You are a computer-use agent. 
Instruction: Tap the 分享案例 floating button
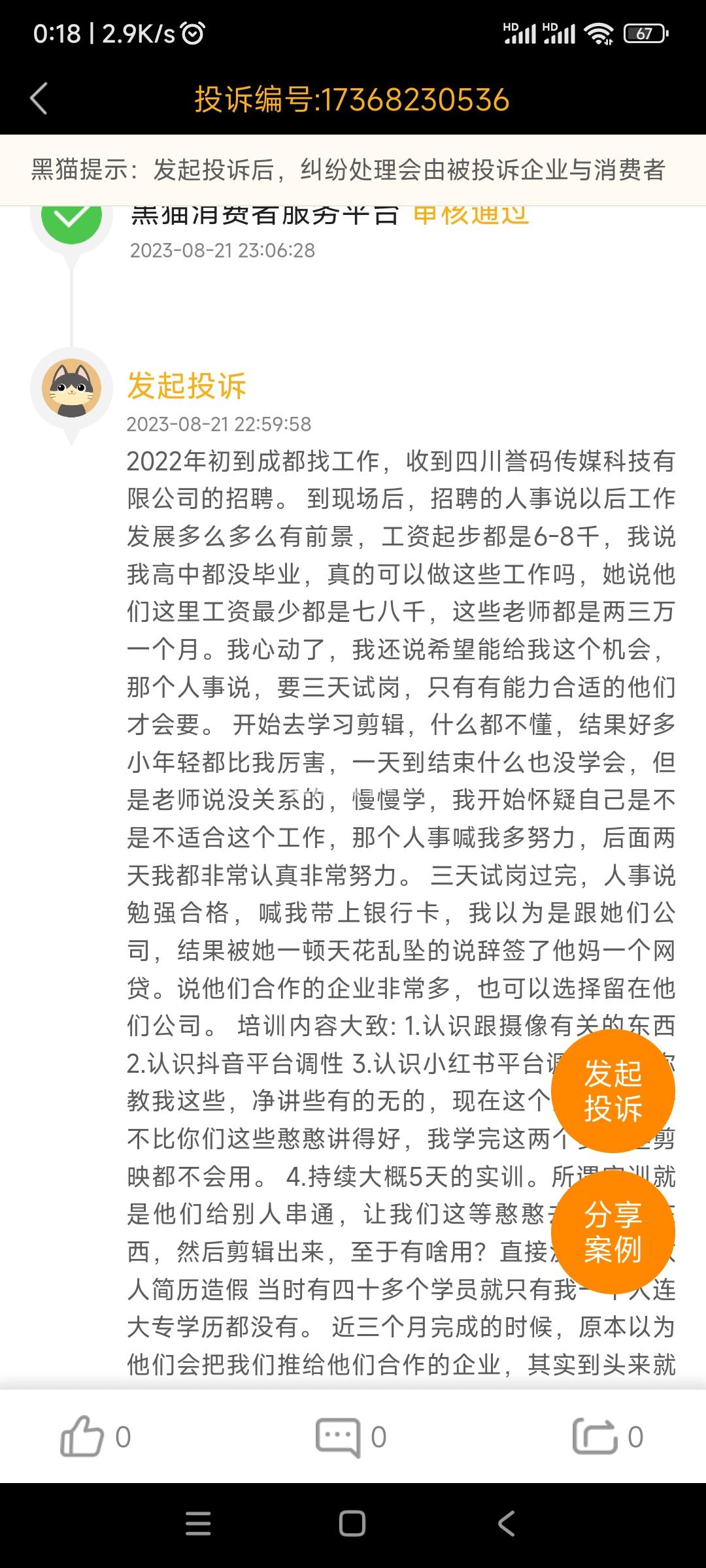click(x=613, y=1232)
